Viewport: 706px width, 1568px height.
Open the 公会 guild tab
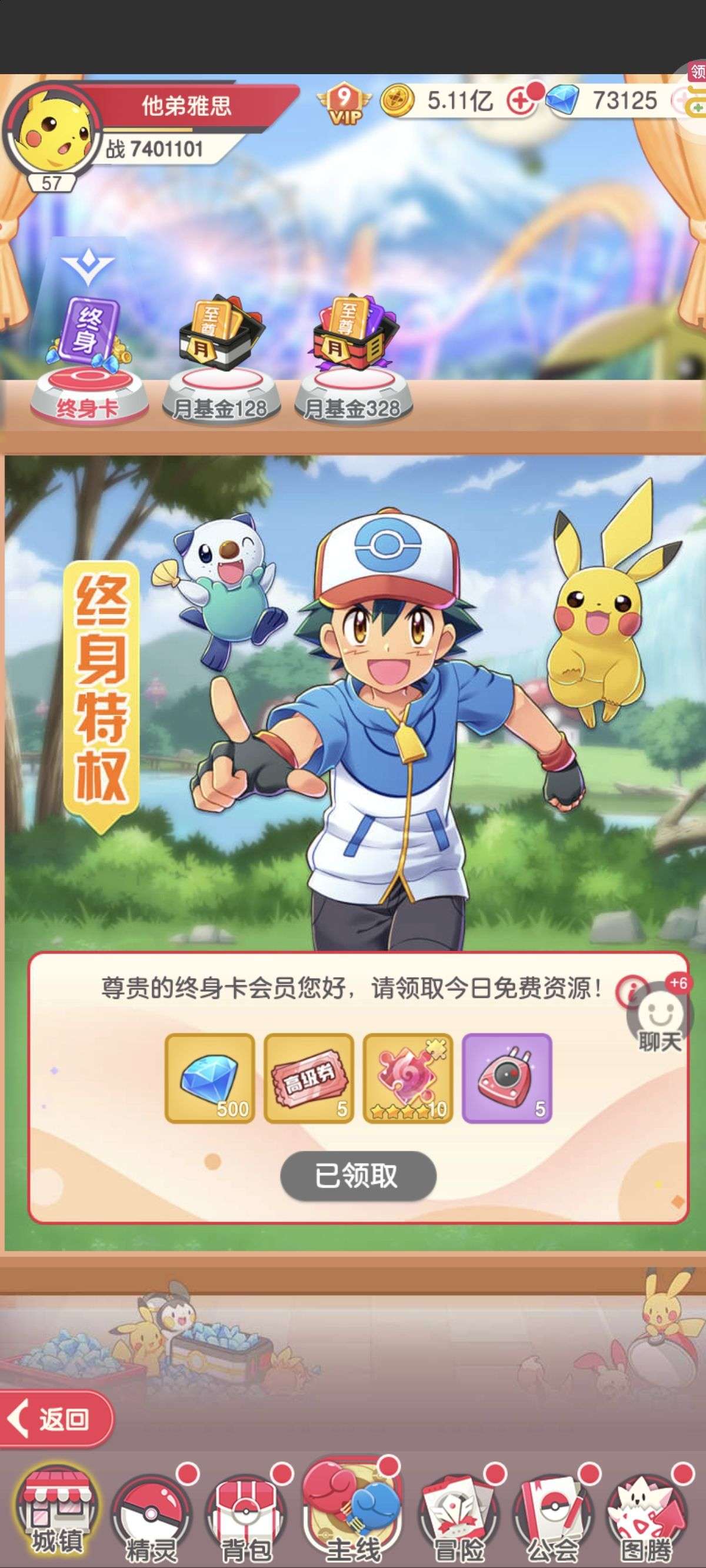coord(552,1516)
